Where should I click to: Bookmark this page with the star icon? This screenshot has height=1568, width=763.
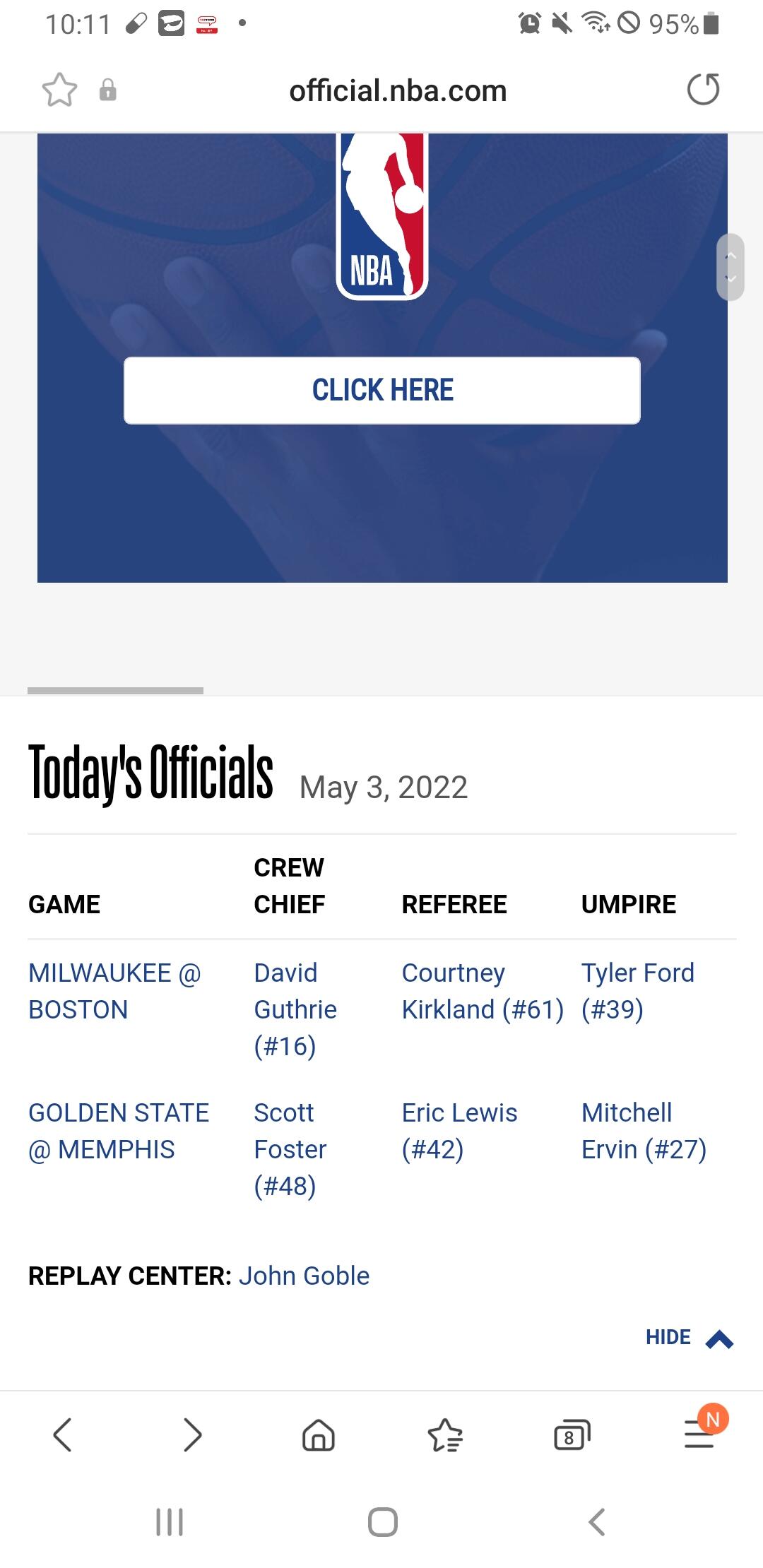pyautogui.click(x=59, y=90)
